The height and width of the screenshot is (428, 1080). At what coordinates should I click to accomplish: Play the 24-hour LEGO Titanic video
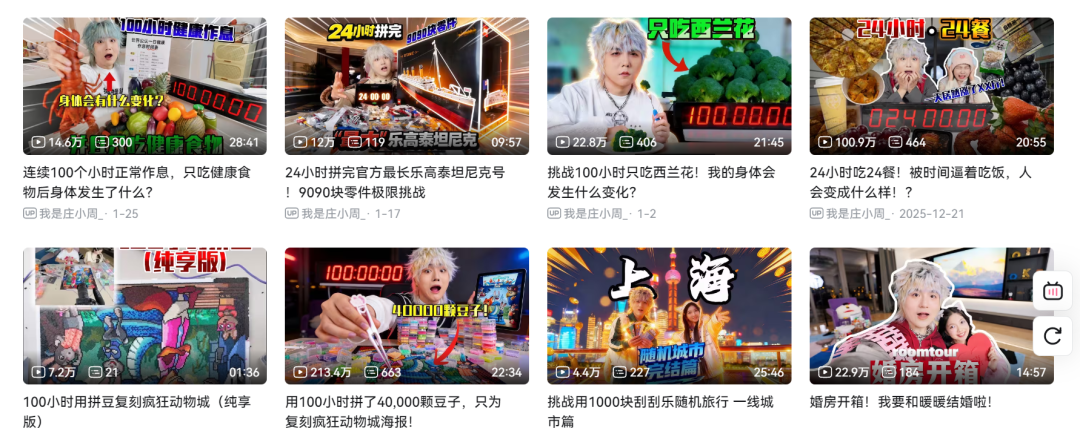coord(407,86)
